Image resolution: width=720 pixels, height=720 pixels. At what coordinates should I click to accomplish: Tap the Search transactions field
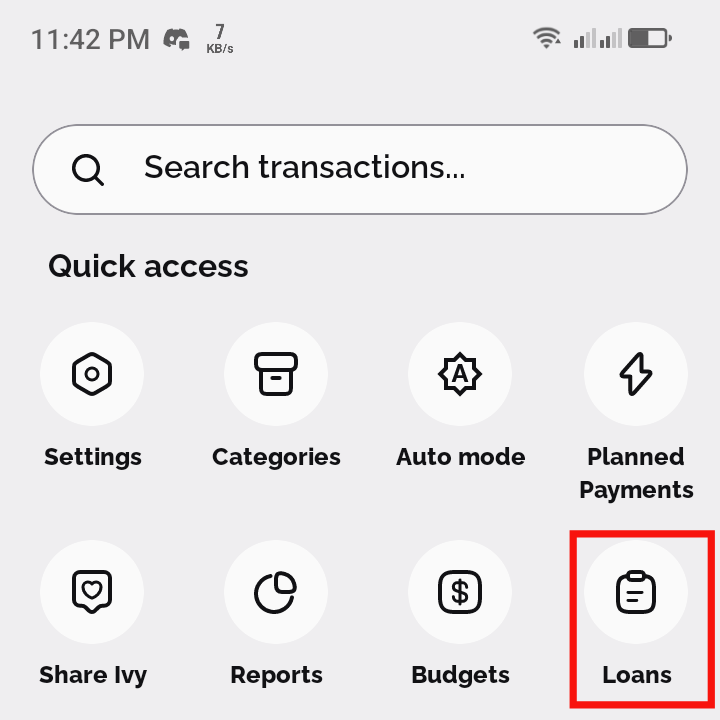360,169
